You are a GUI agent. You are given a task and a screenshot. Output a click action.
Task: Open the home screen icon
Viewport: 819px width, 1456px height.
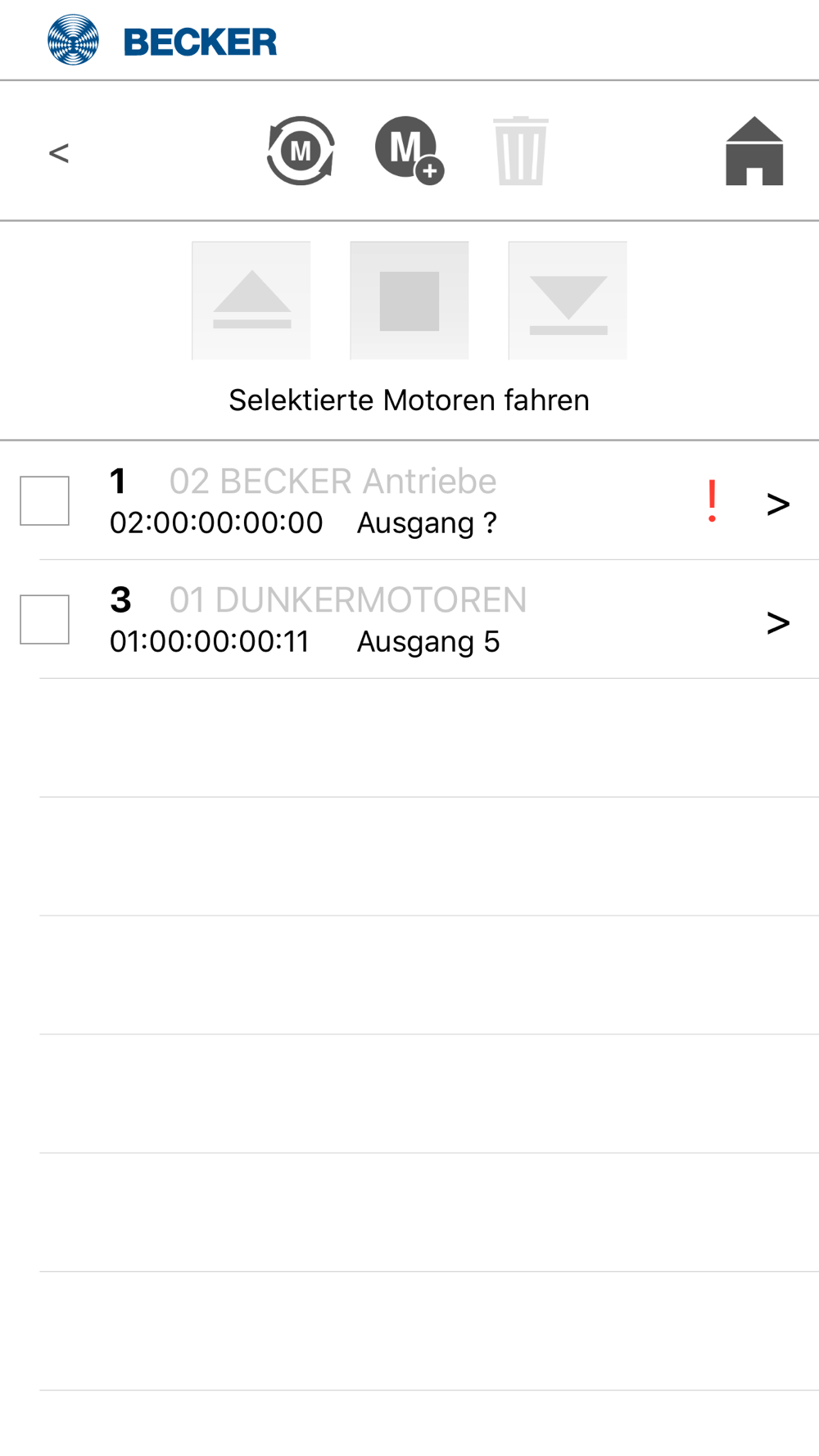coord(754,151)
